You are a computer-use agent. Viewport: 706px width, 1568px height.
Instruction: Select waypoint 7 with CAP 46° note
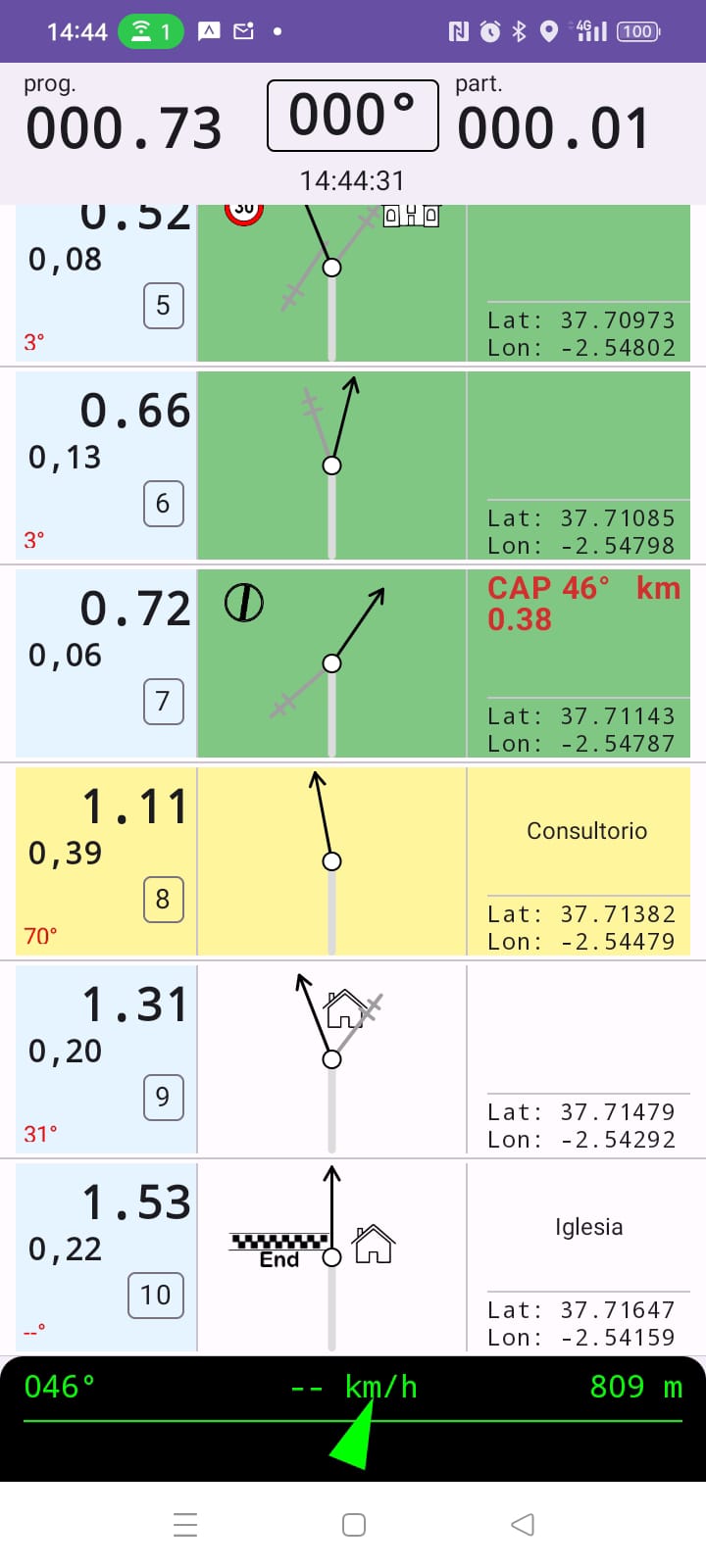pos(353,663)
